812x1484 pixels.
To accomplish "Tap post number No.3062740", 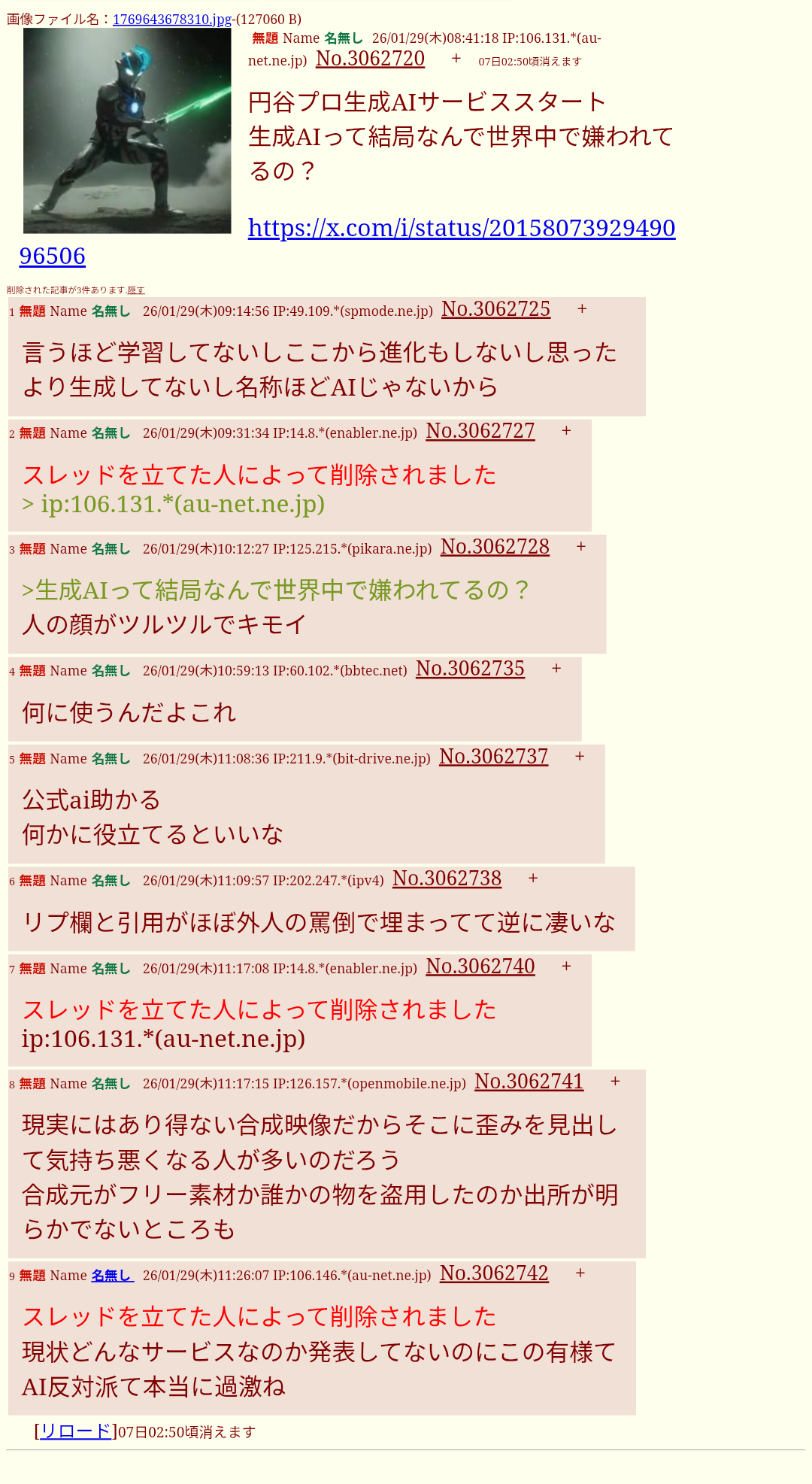I will 480,967.
